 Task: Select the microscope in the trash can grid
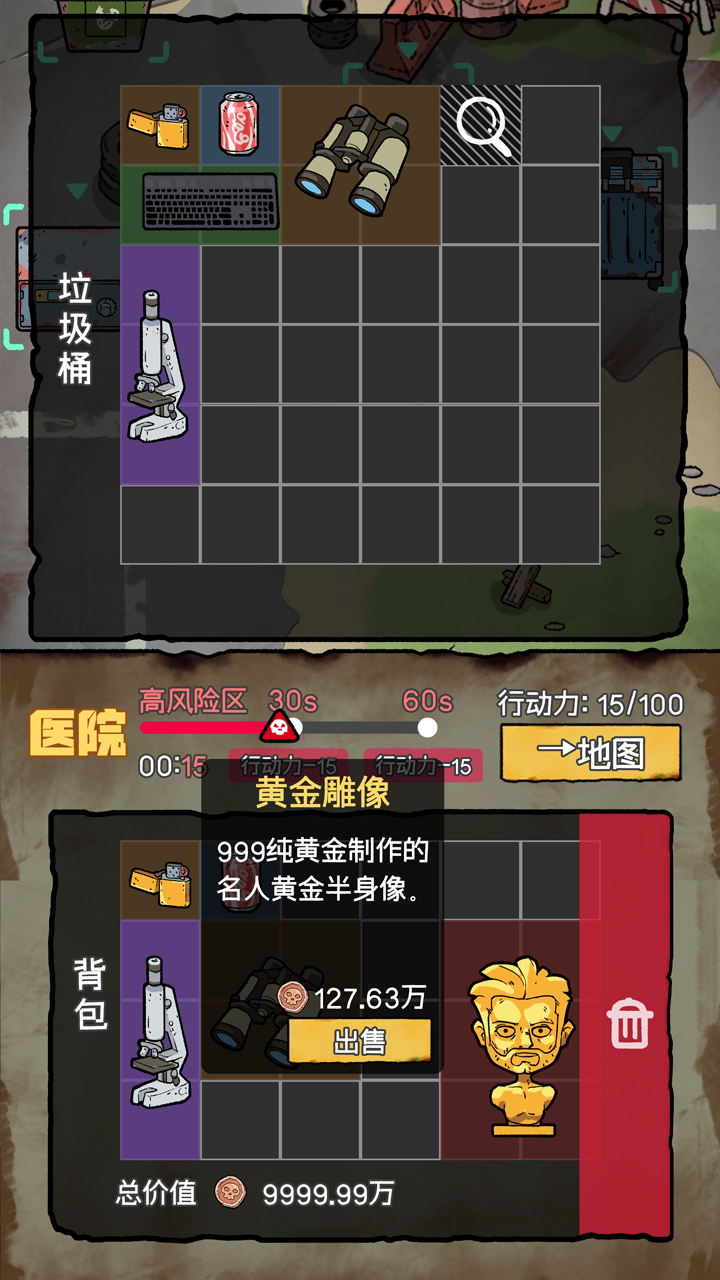pyautogui.click(x=160, y=365)
